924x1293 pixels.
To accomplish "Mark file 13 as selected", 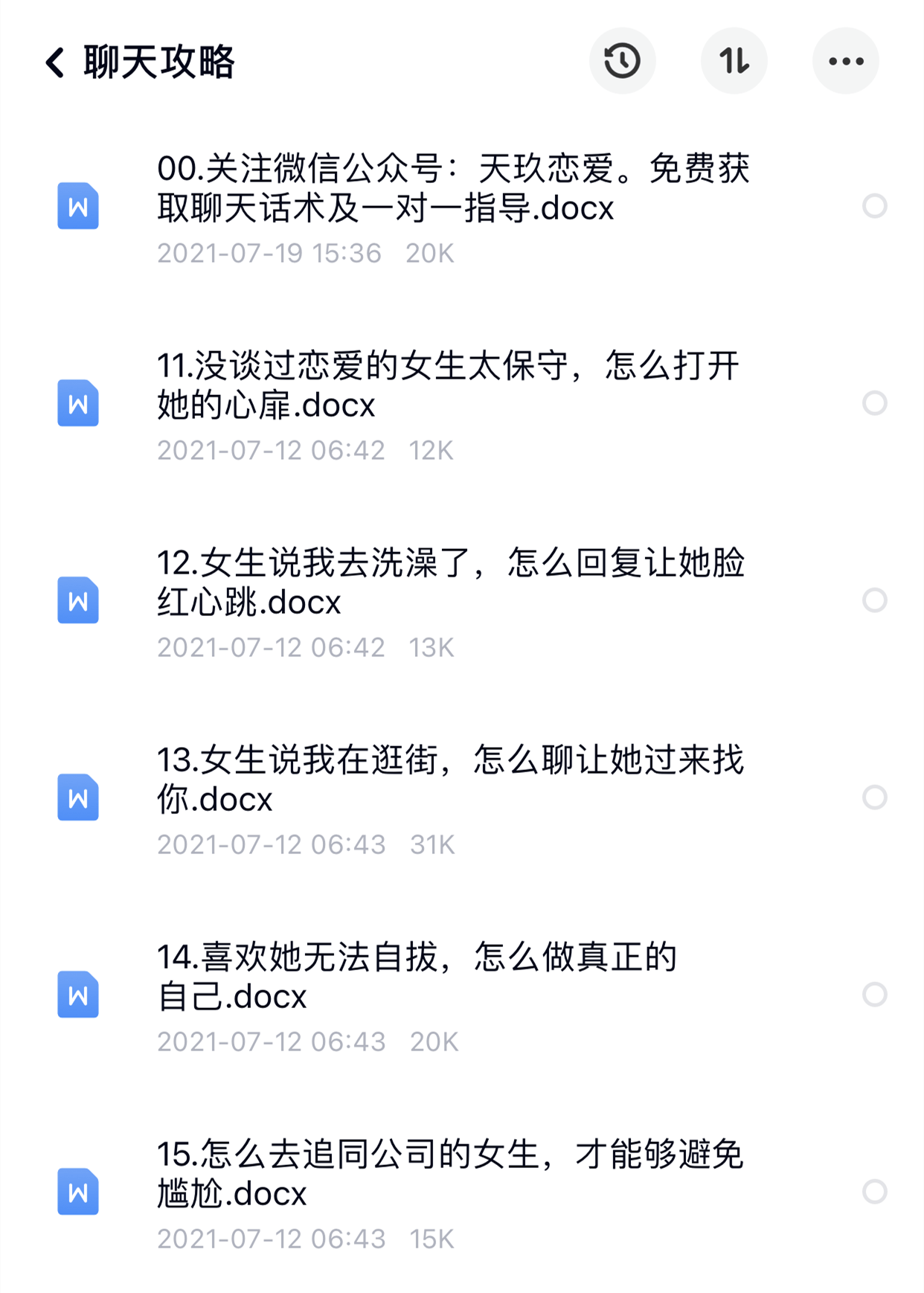I will 874,798.
